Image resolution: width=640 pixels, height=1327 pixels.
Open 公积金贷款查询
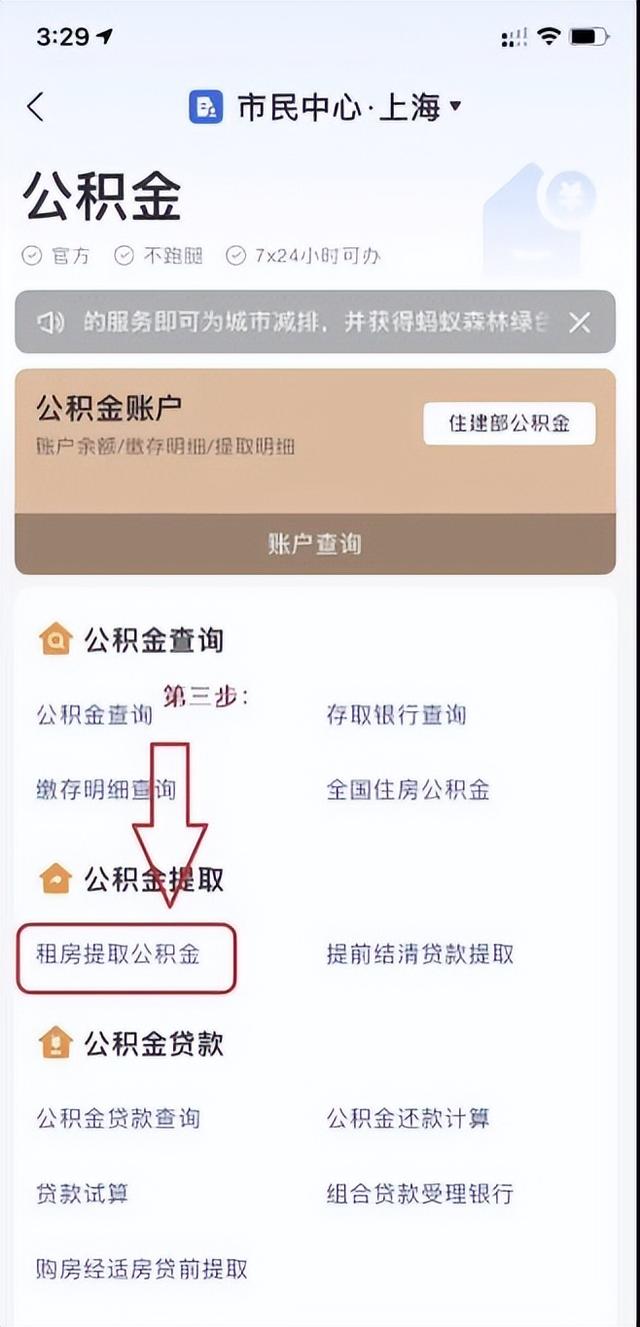pyautogui.click(x=118, y=1118)
